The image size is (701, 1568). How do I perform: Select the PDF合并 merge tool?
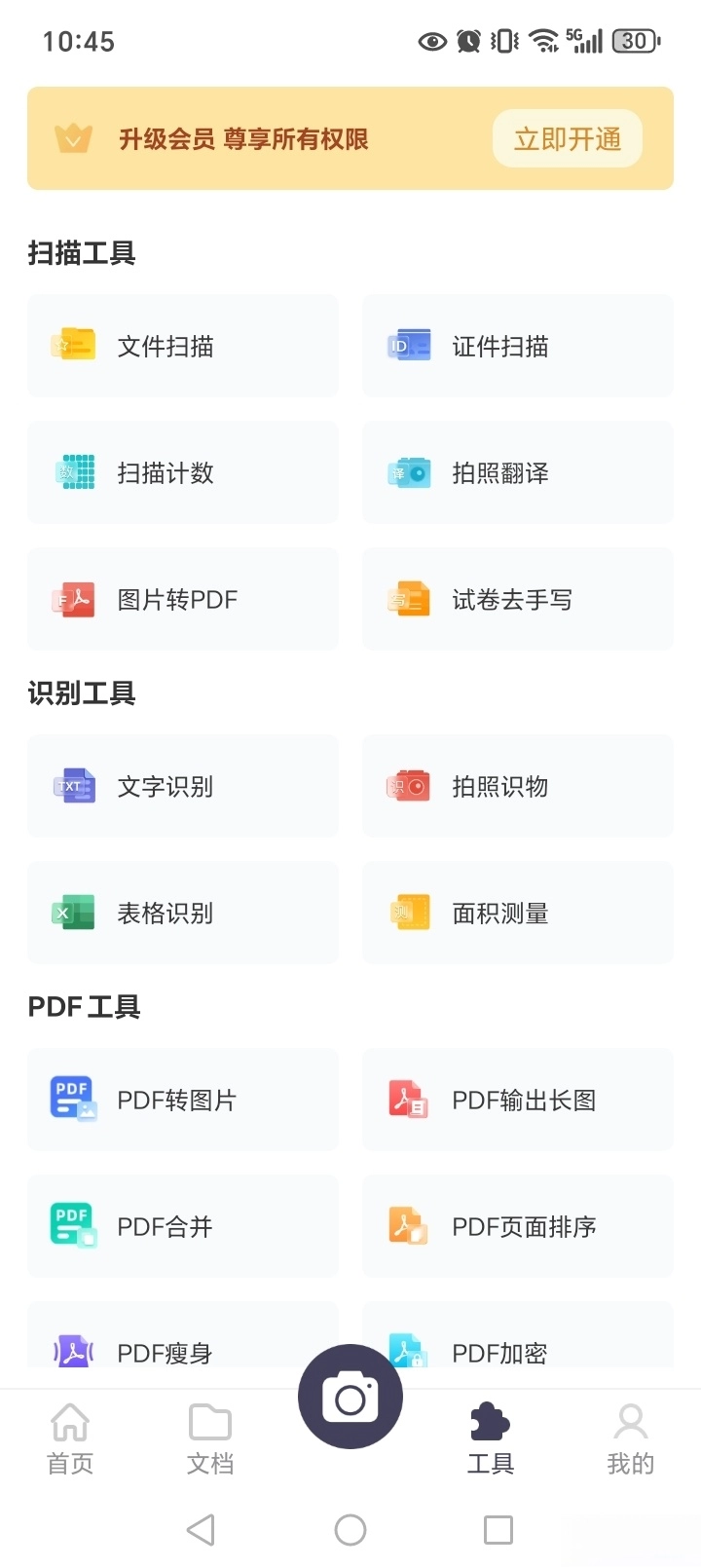coord(183,1226)
